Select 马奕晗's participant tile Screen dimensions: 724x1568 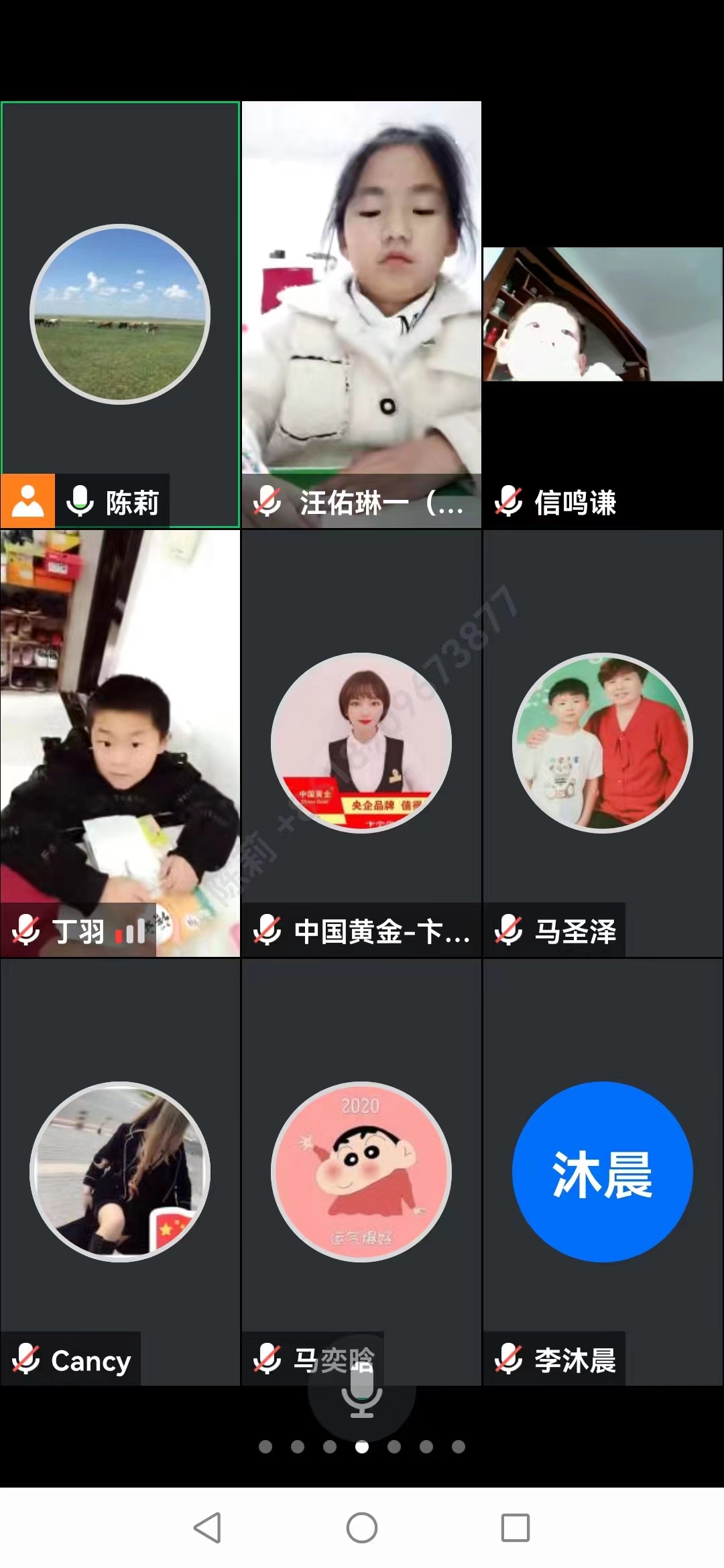click(361, 1173)
